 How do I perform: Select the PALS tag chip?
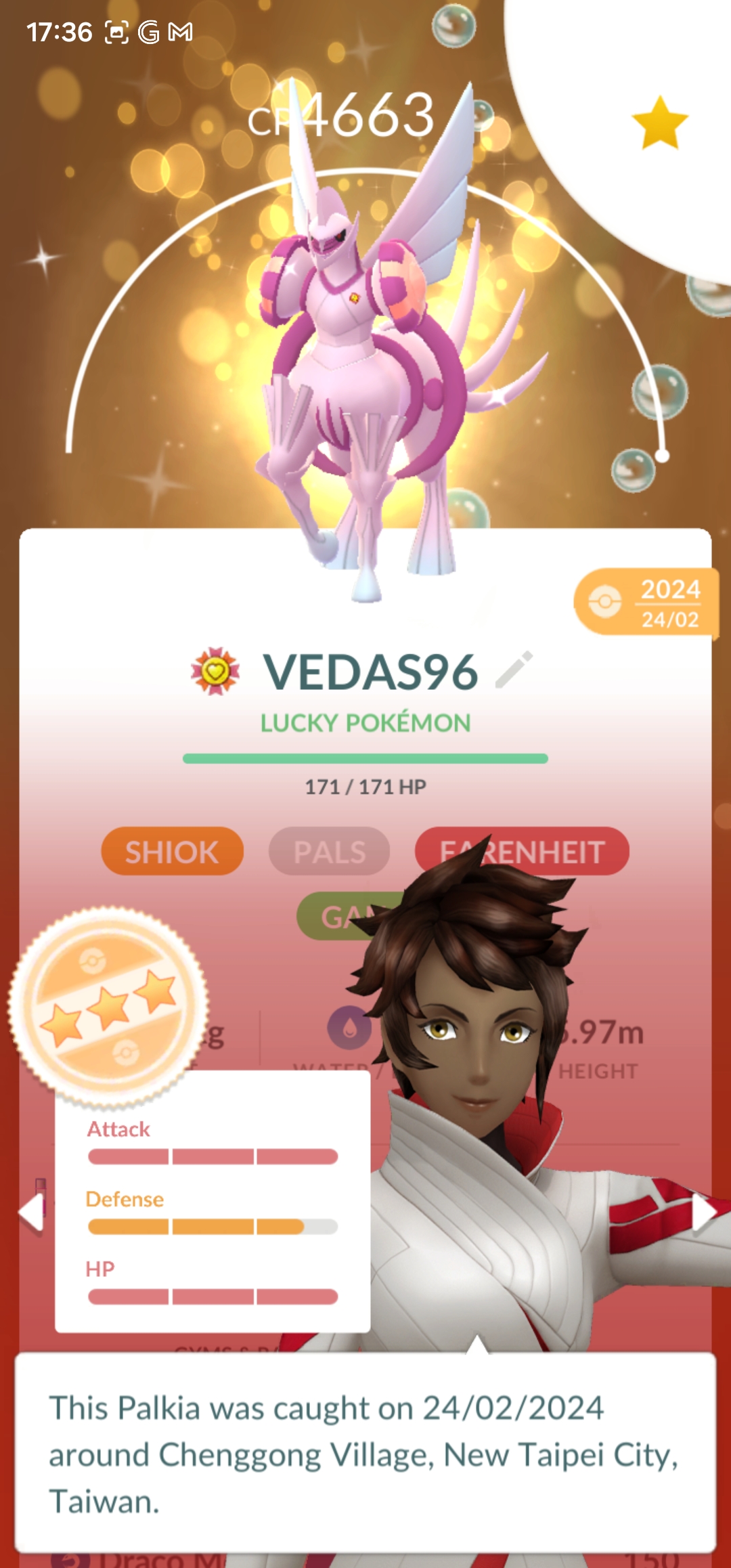click(x=330, y=851)
